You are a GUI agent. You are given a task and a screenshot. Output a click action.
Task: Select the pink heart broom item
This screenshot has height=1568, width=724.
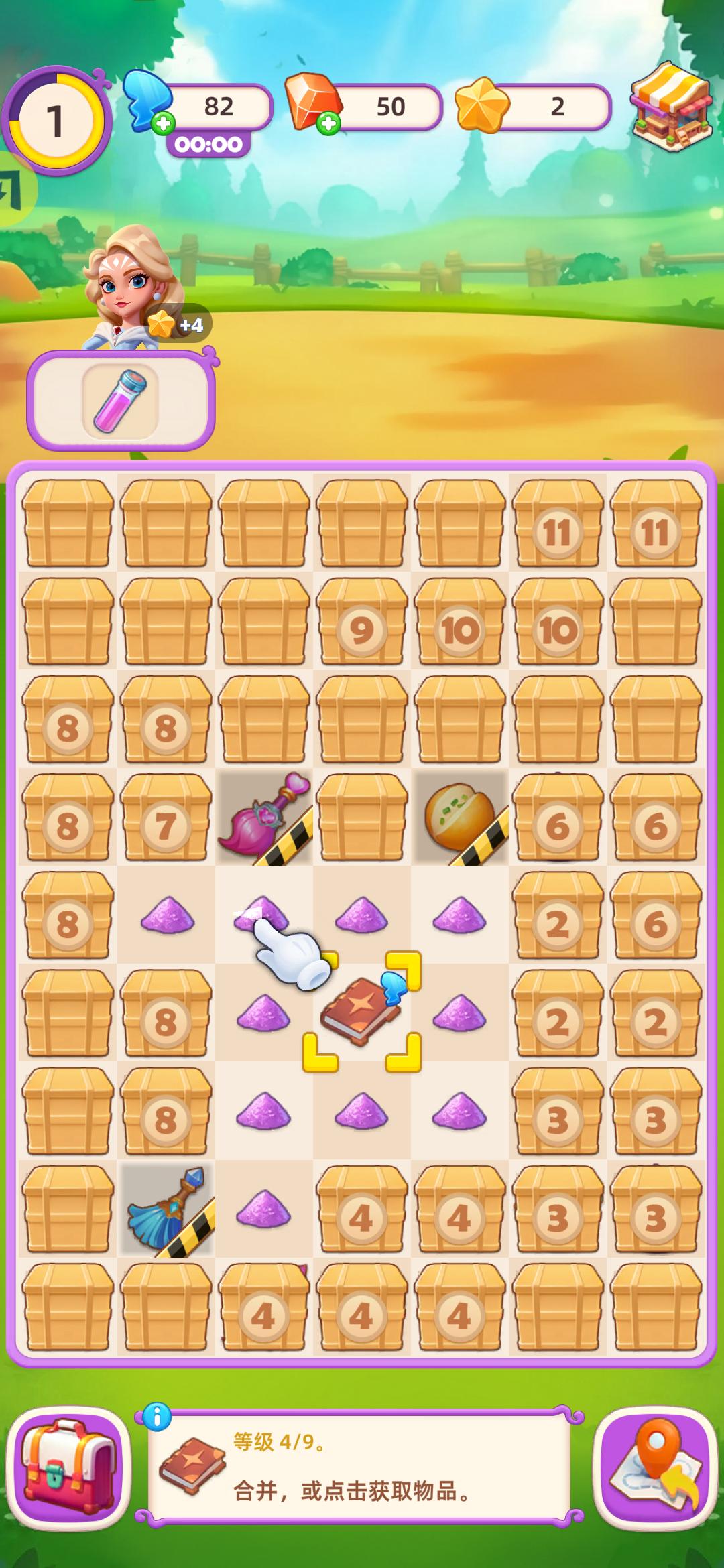(264, 817)
